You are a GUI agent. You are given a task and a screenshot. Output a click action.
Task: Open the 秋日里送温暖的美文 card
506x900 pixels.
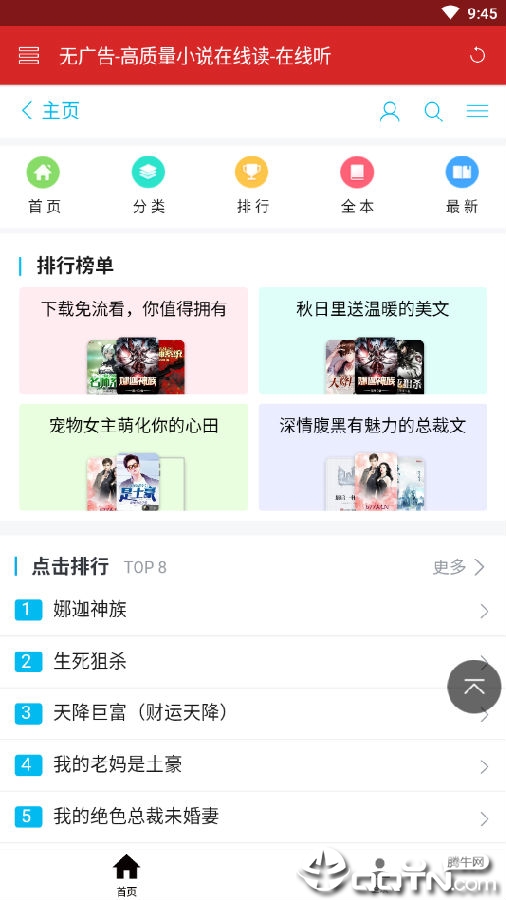pos(373,340)
